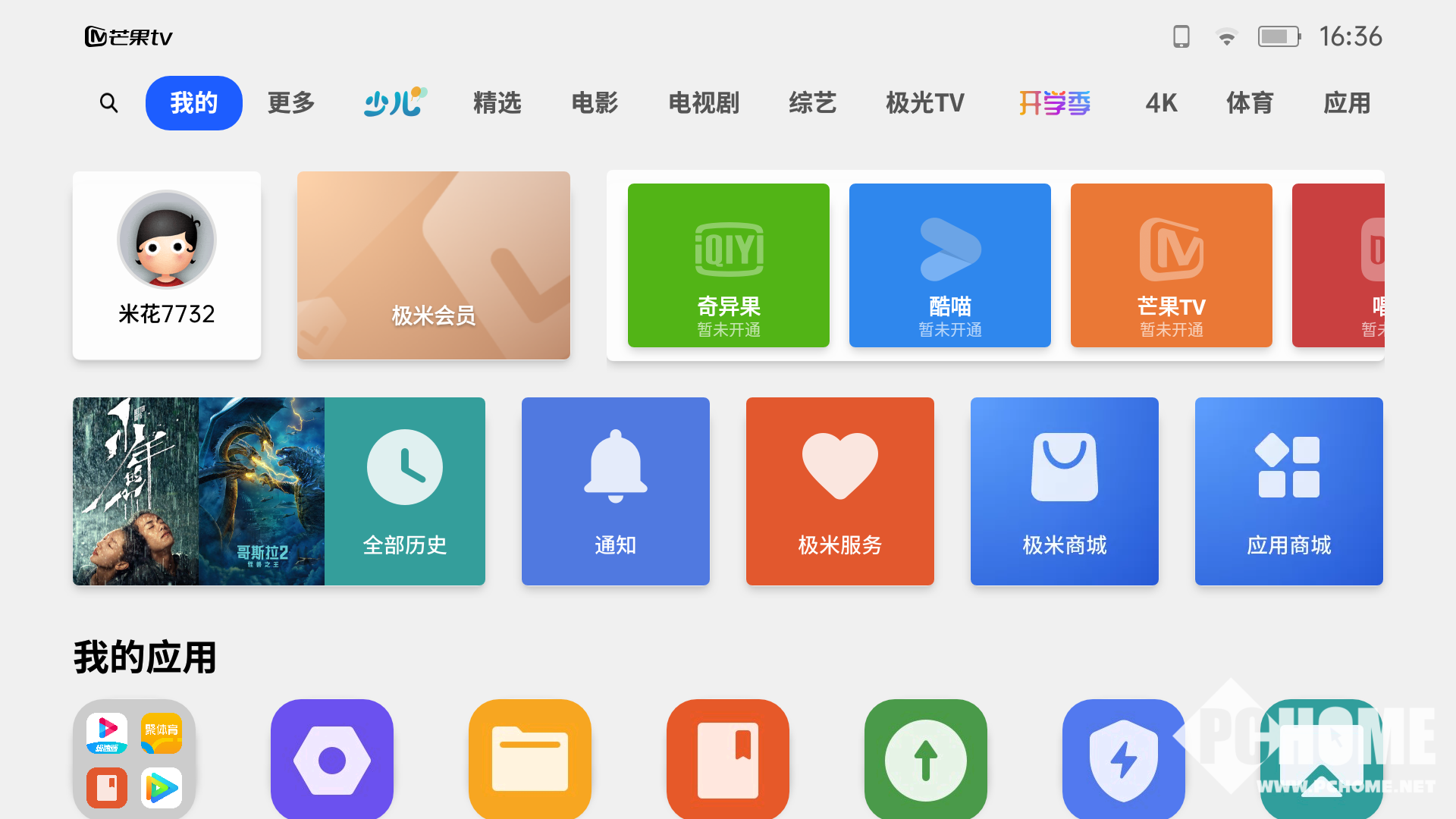Open the 应用商城 app store tile

[1288, 491]
